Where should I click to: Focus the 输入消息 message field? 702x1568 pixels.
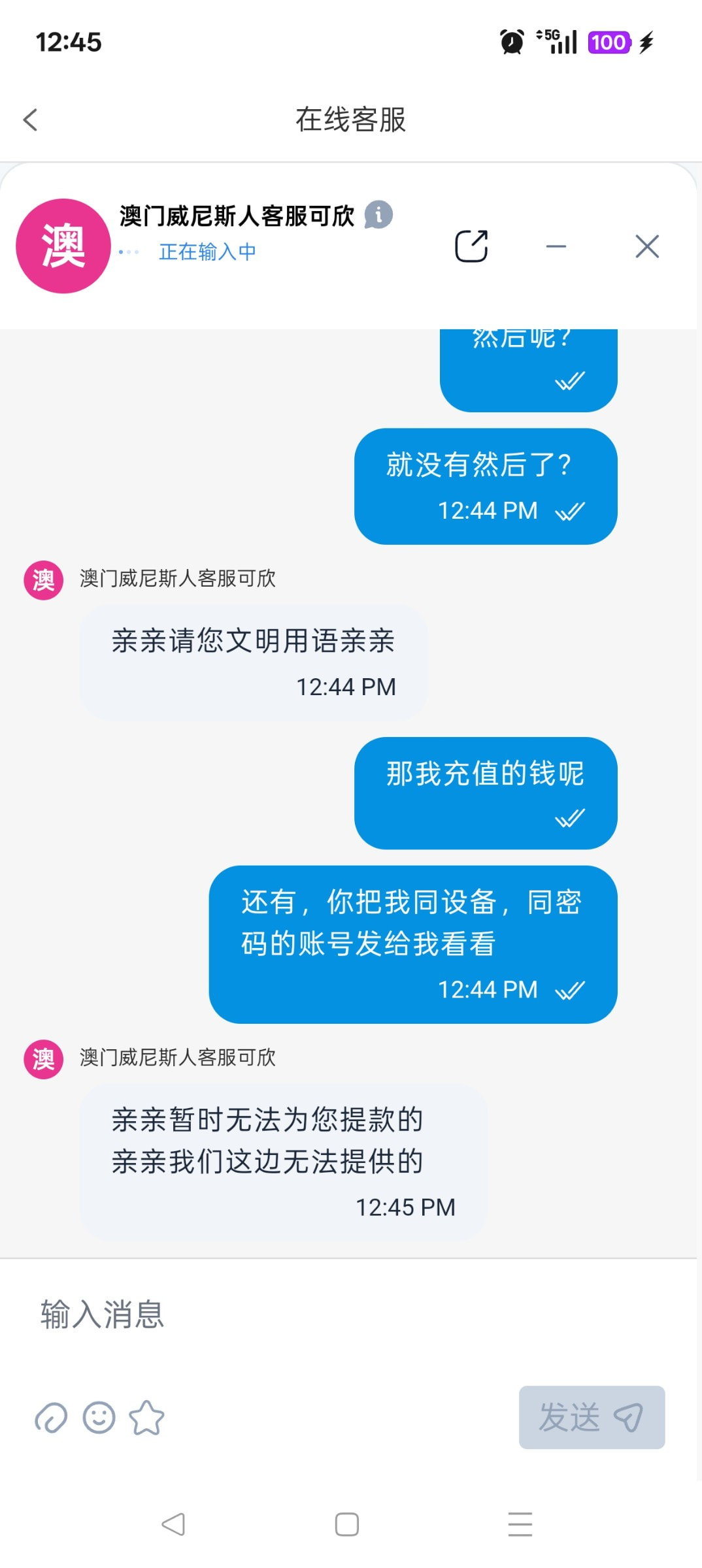pyautogui.click(x=346, y=1315)
